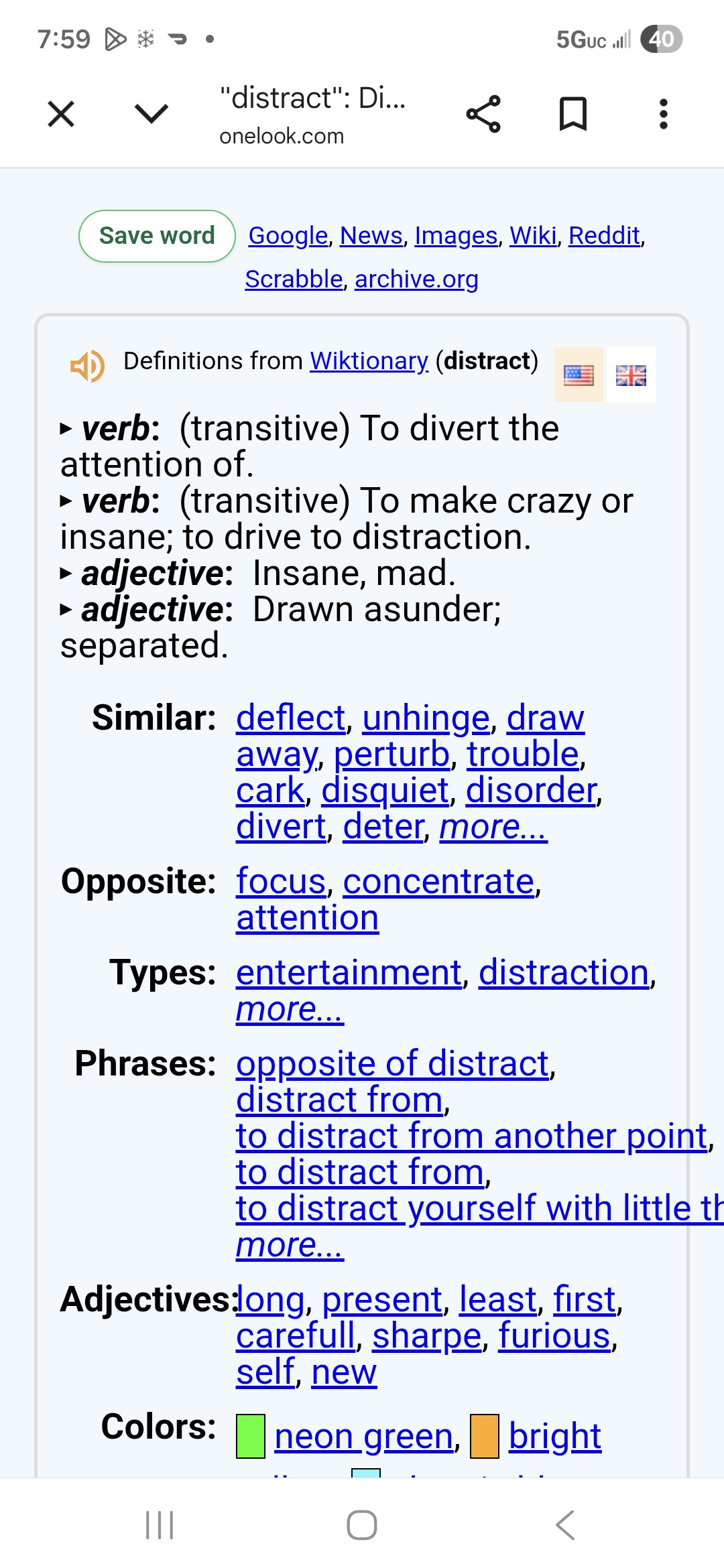Bookmark this page
Screen dimensions: 724x1568
tap(573, 114)
